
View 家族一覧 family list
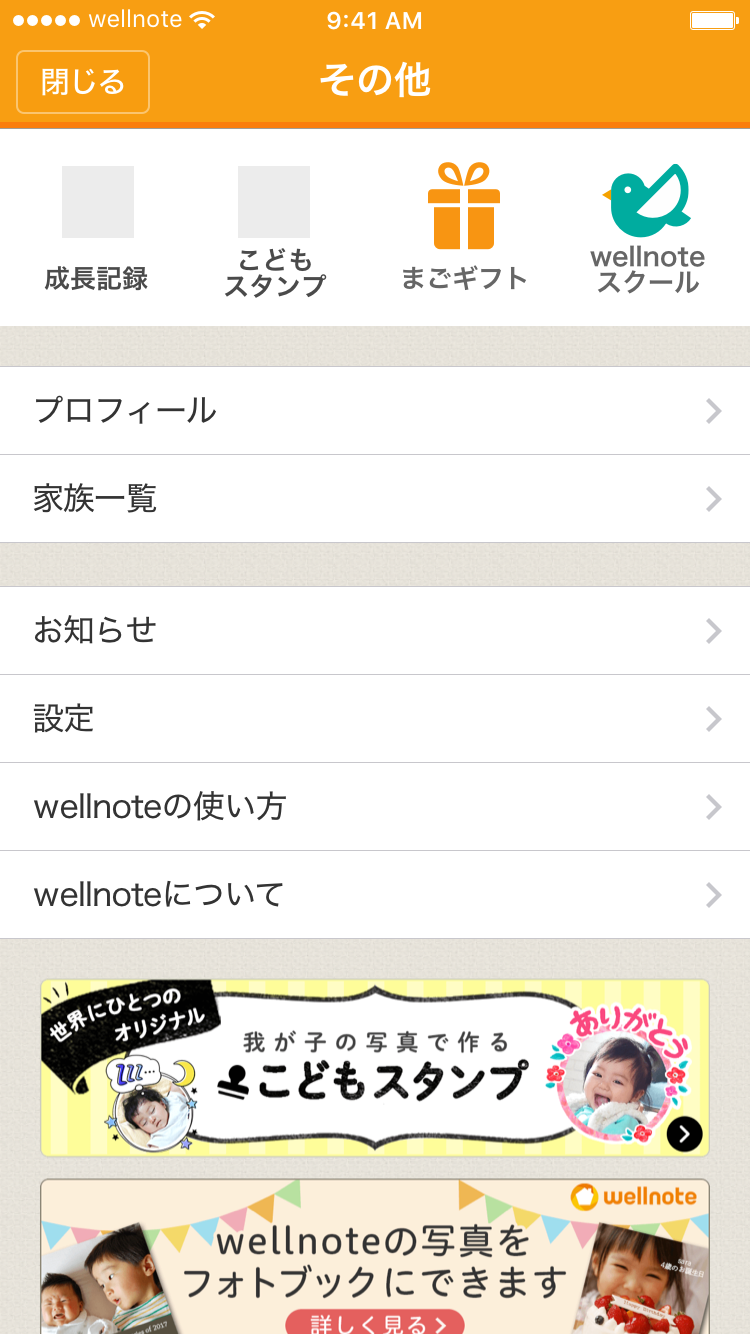pyautogui.click(x=375, y=499)
